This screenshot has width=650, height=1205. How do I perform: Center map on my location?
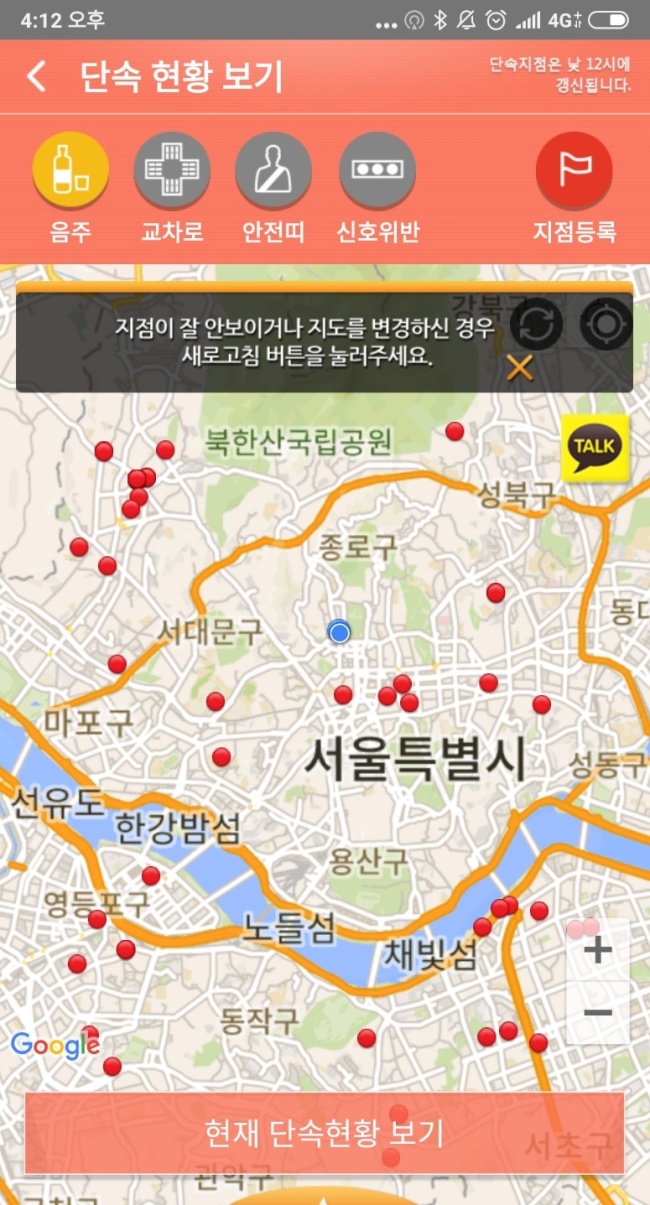pyautogui.click(x=606, y=325)
